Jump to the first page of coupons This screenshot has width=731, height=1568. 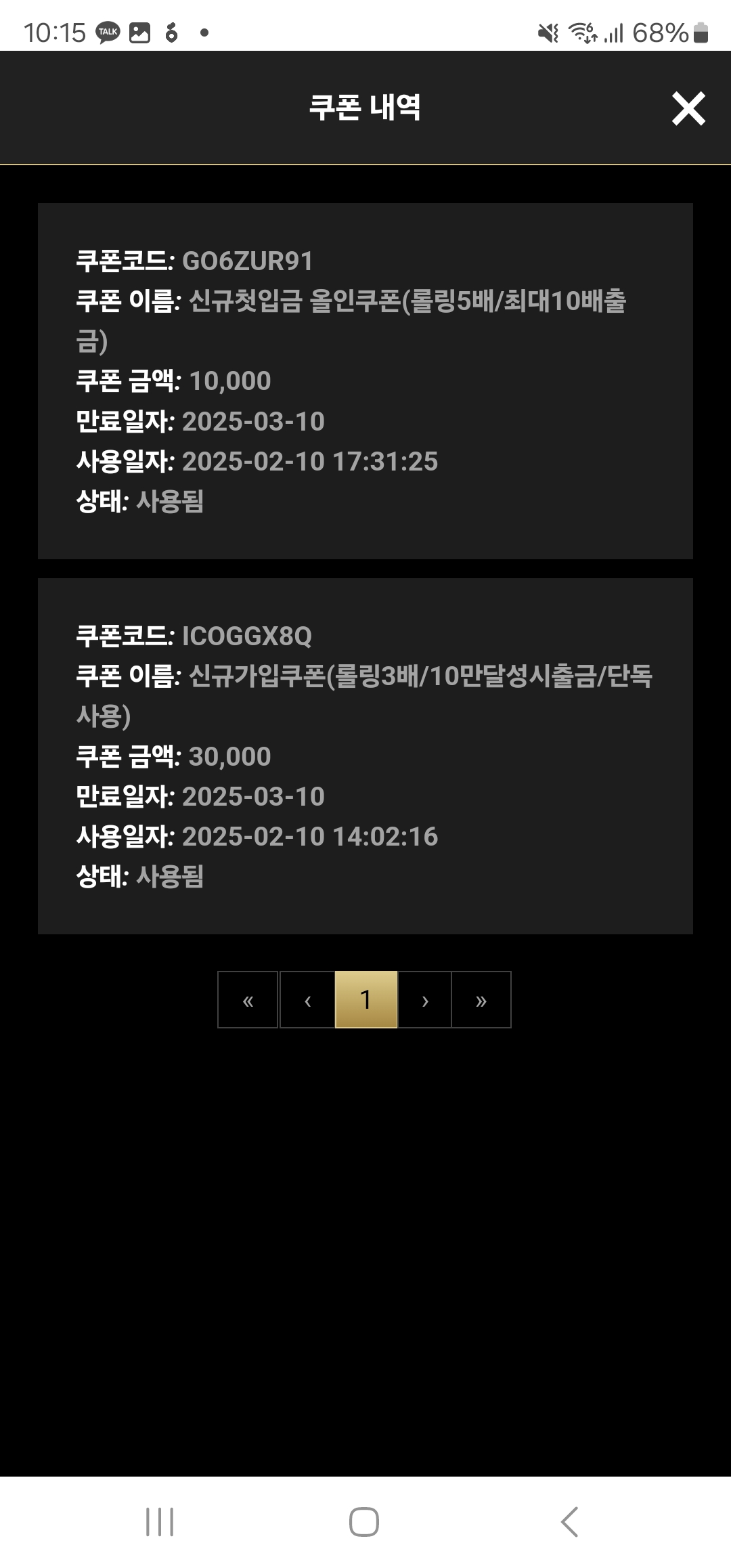[248, 1000]
